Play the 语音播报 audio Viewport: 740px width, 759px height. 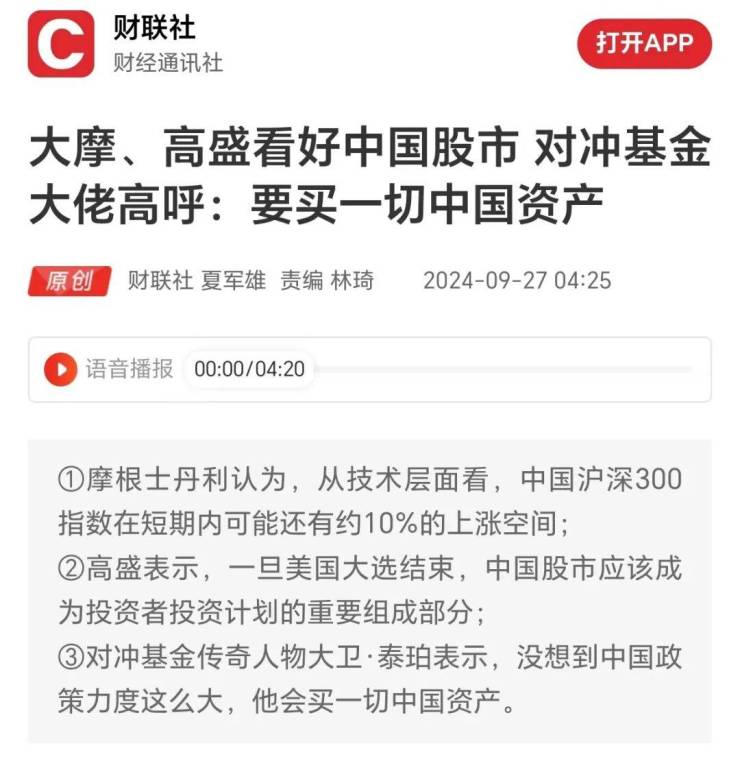coord(60,369)
